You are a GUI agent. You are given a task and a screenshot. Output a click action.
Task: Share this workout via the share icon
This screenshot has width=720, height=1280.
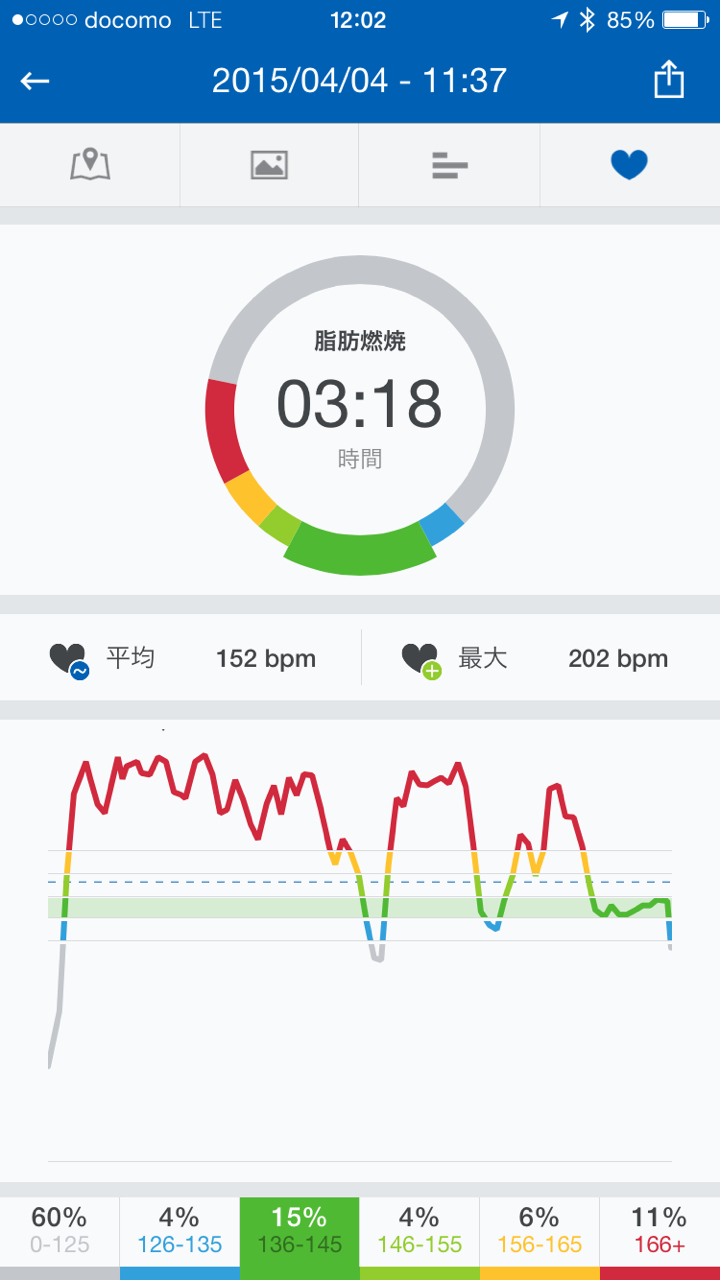pos(669,80)
